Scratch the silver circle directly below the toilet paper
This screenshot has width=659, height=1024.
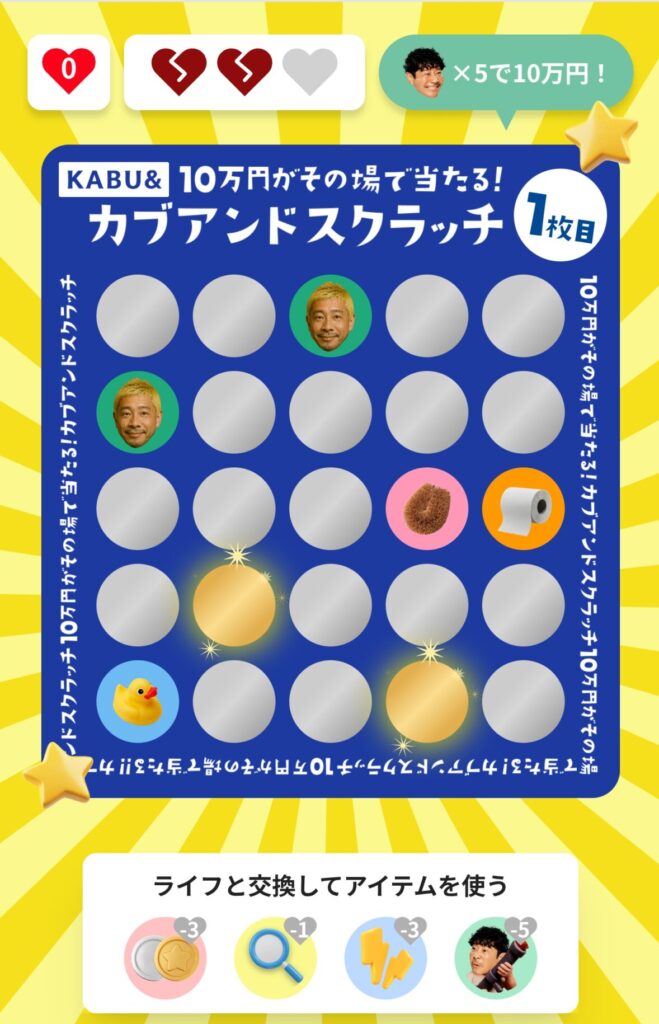tap(523, 605)
